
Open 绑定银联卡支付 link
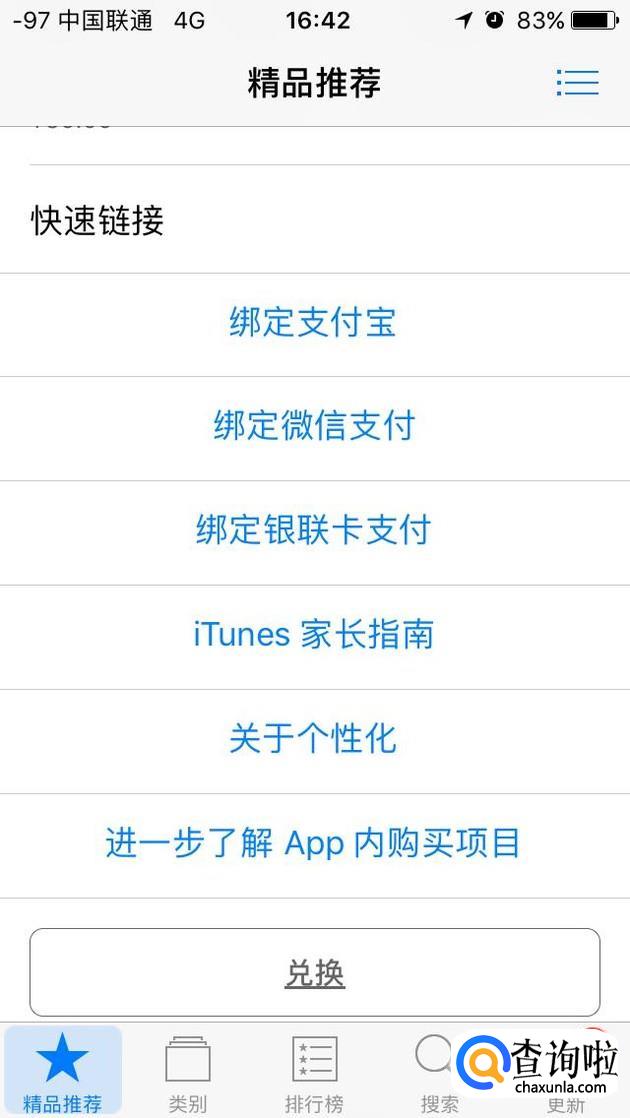pyautogui.click(x=313, y=530)
